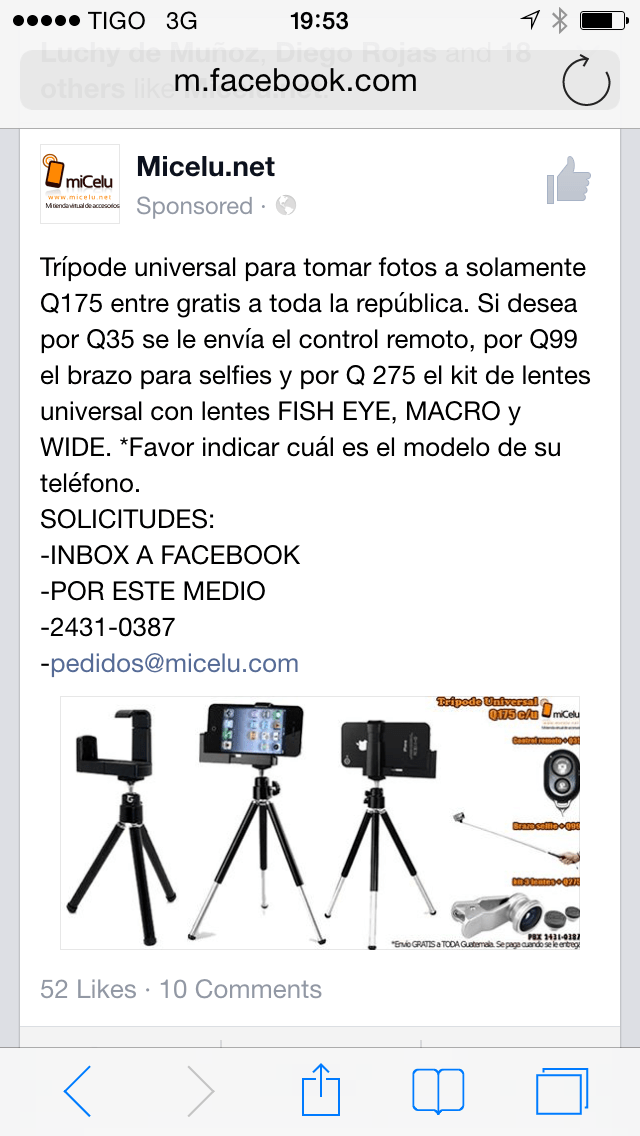The image size is (640, 1136).
Task: Go forward in Safari
Action: click(x=200, y=1090)
